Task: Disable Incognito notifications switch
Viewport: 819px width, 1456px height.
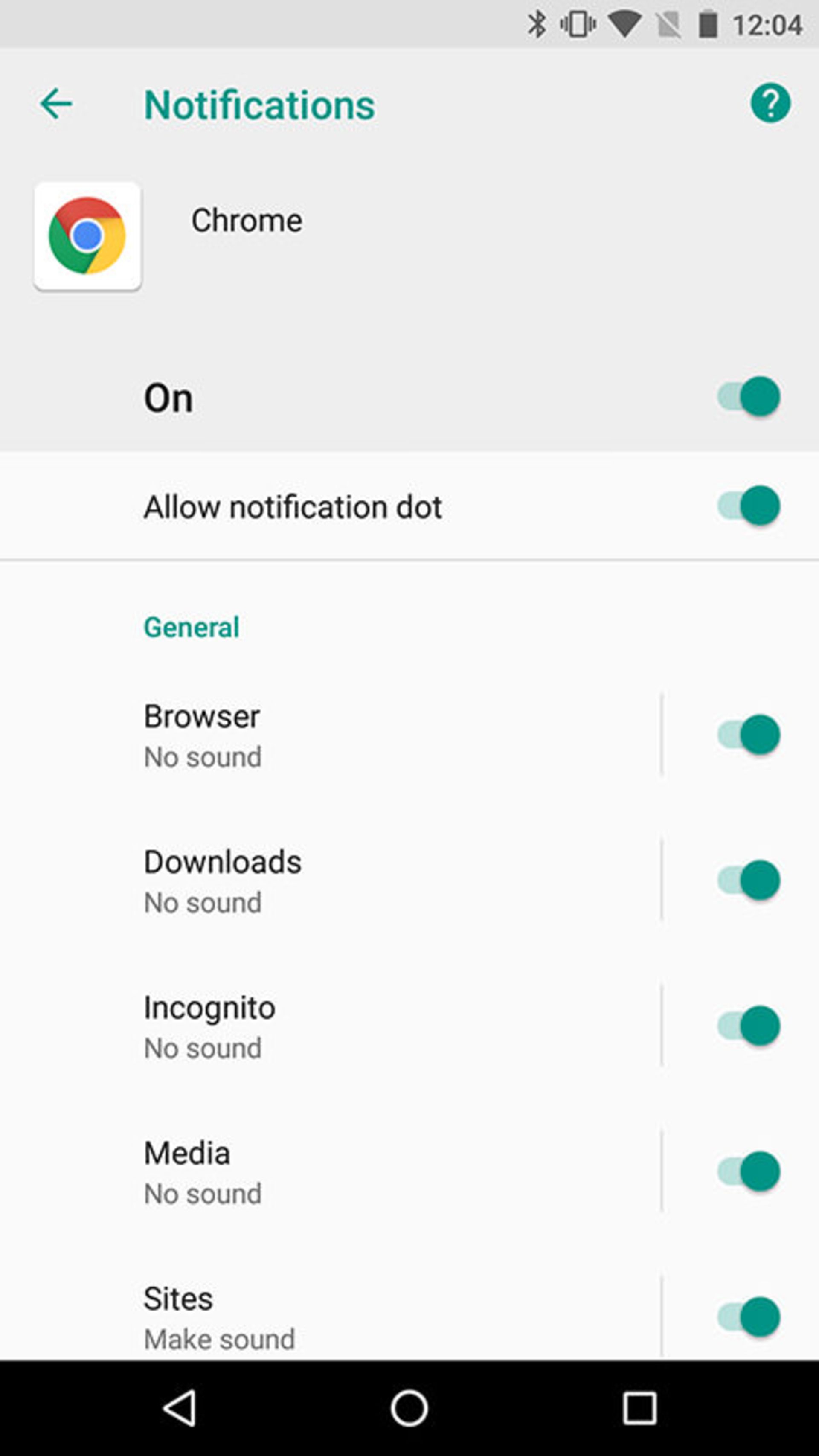Action: pos(749,1026)
